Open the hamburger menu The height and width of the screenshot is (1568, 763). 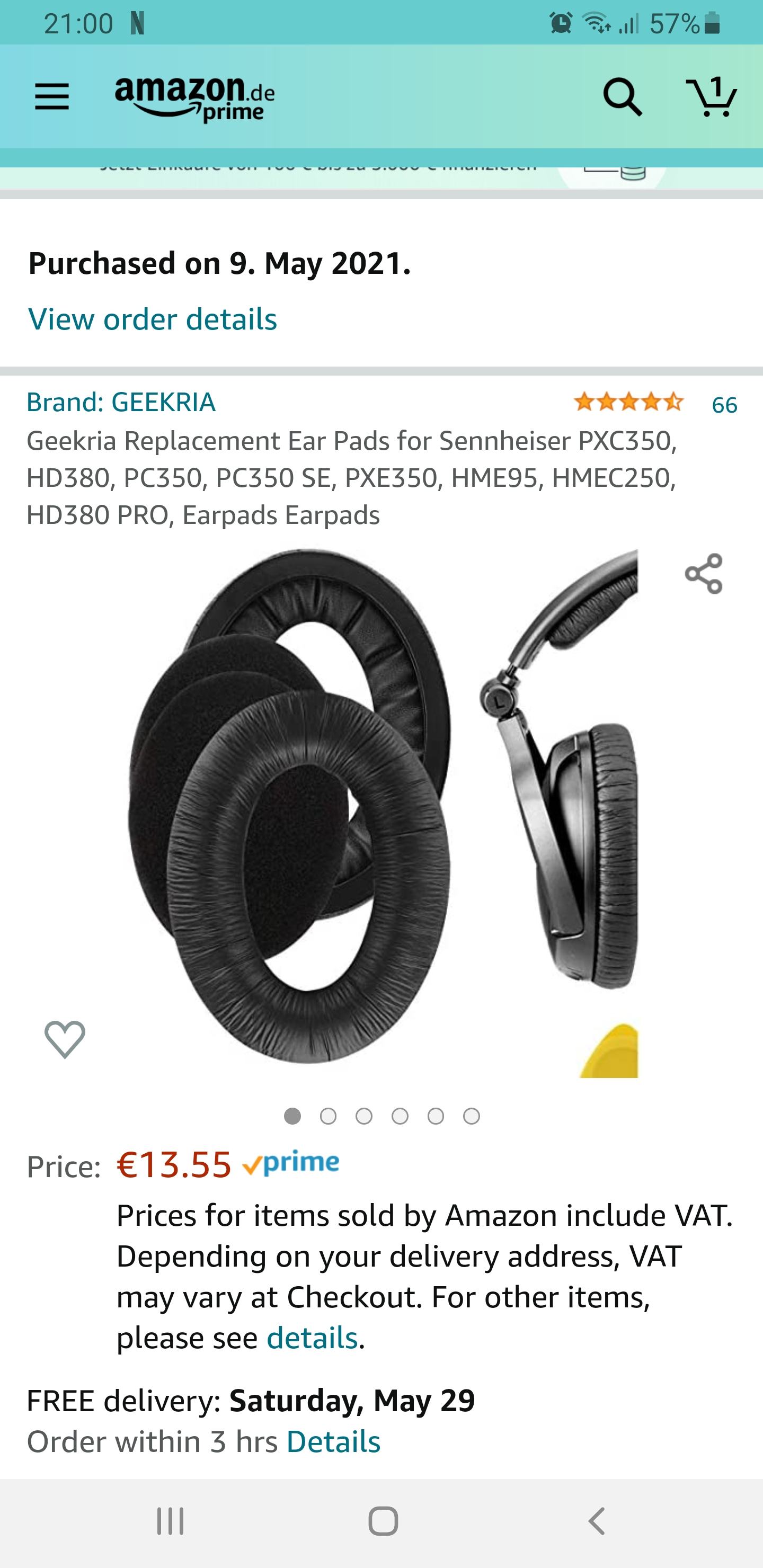pos(52,97)
